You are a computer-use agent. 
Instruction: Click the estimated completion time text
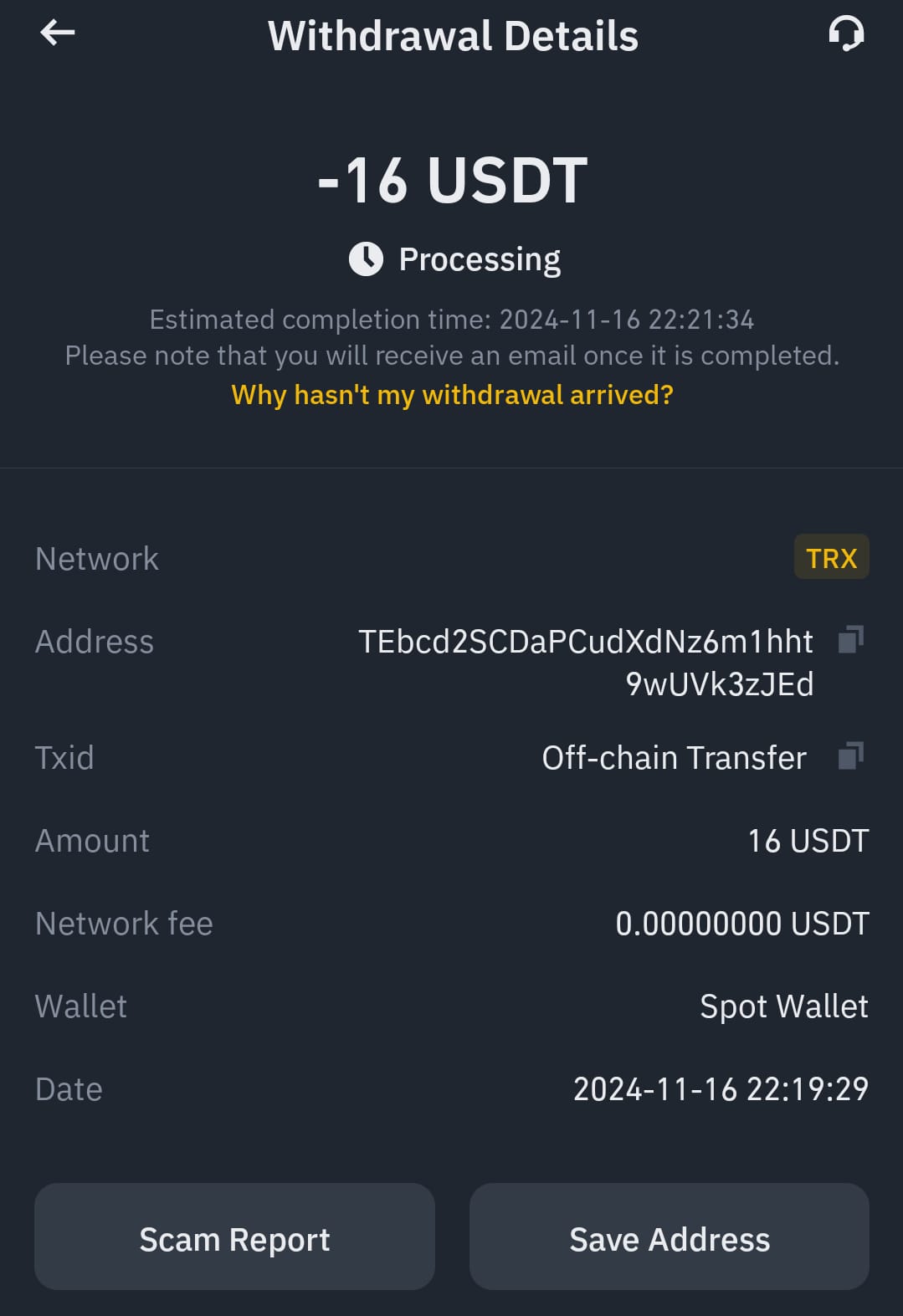coord(451,319)
